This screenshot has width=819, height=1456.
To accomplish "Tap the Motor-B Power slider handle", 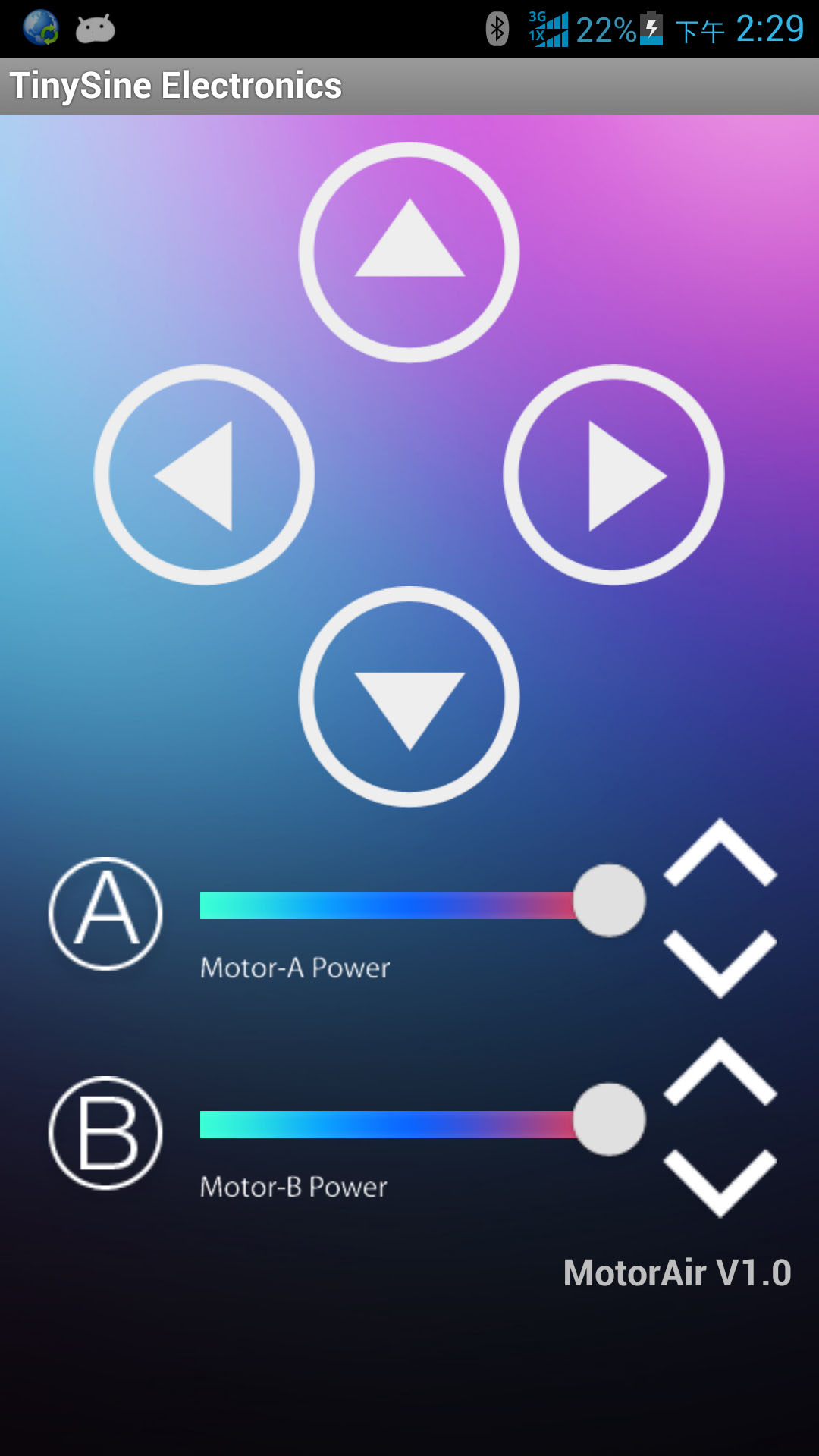I will (609, 1119).
